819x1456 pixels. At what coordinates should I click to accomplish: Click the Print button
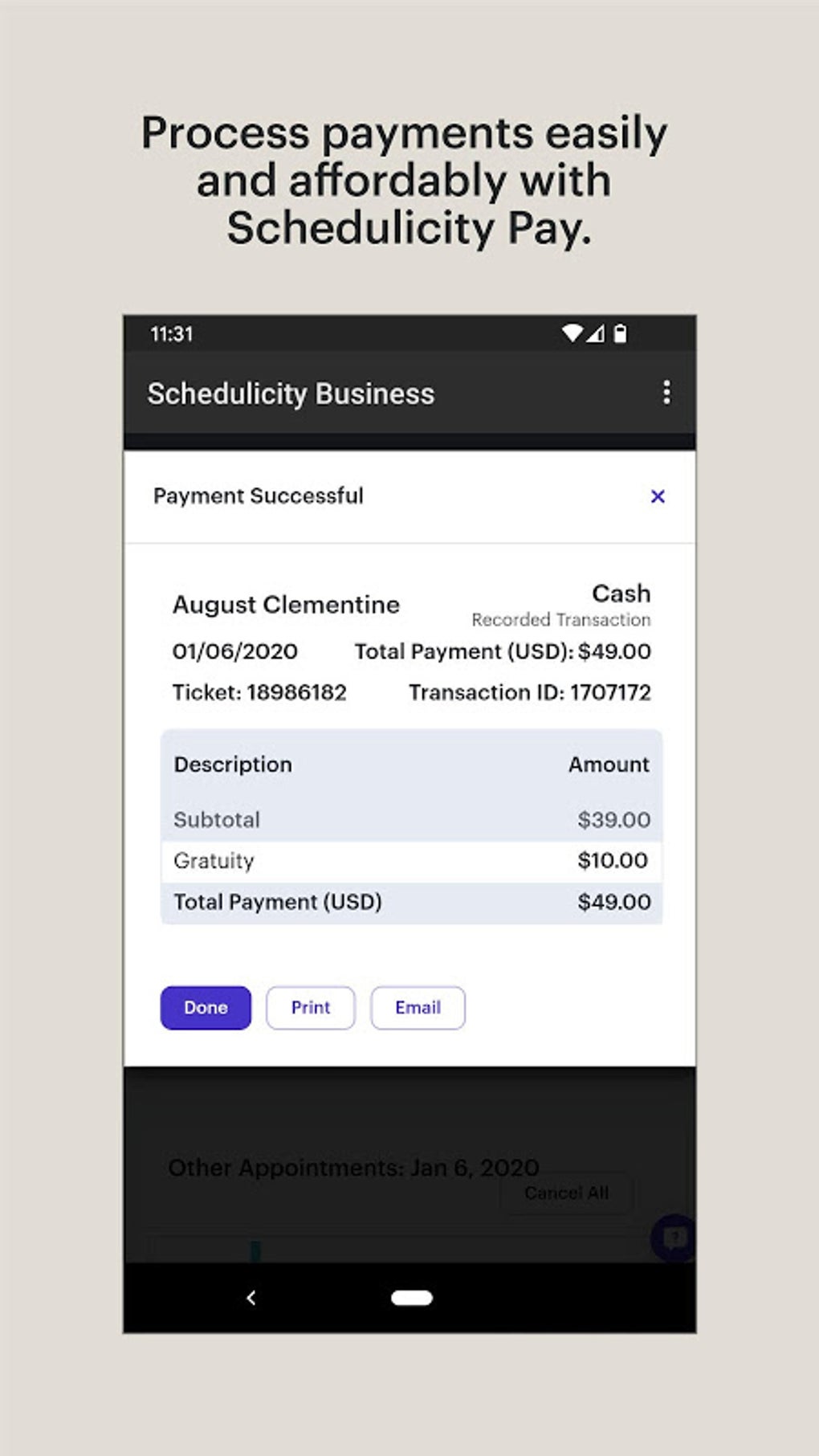[311, 1007]
